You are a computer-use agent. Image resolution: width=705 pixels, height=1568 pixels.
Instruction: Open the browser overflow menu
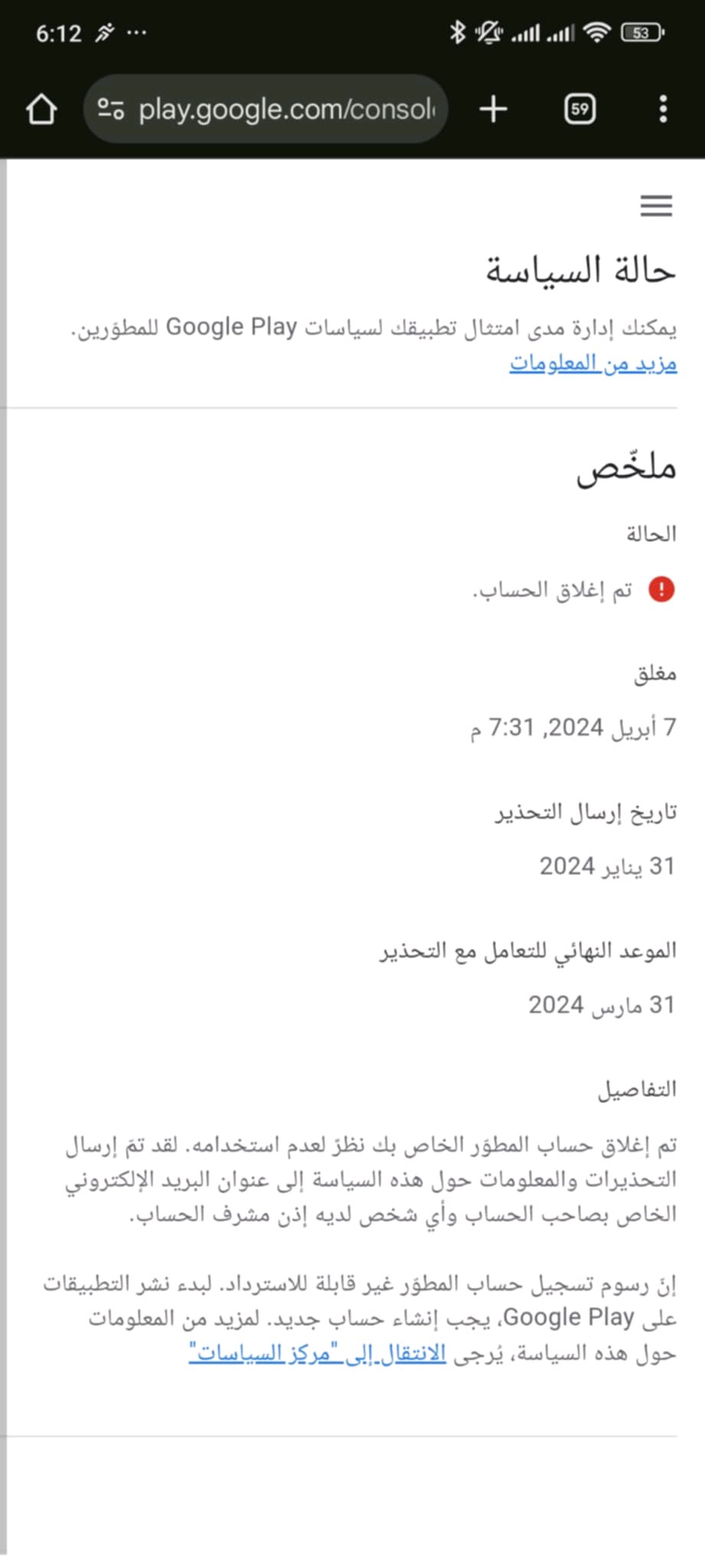point(663,109)
